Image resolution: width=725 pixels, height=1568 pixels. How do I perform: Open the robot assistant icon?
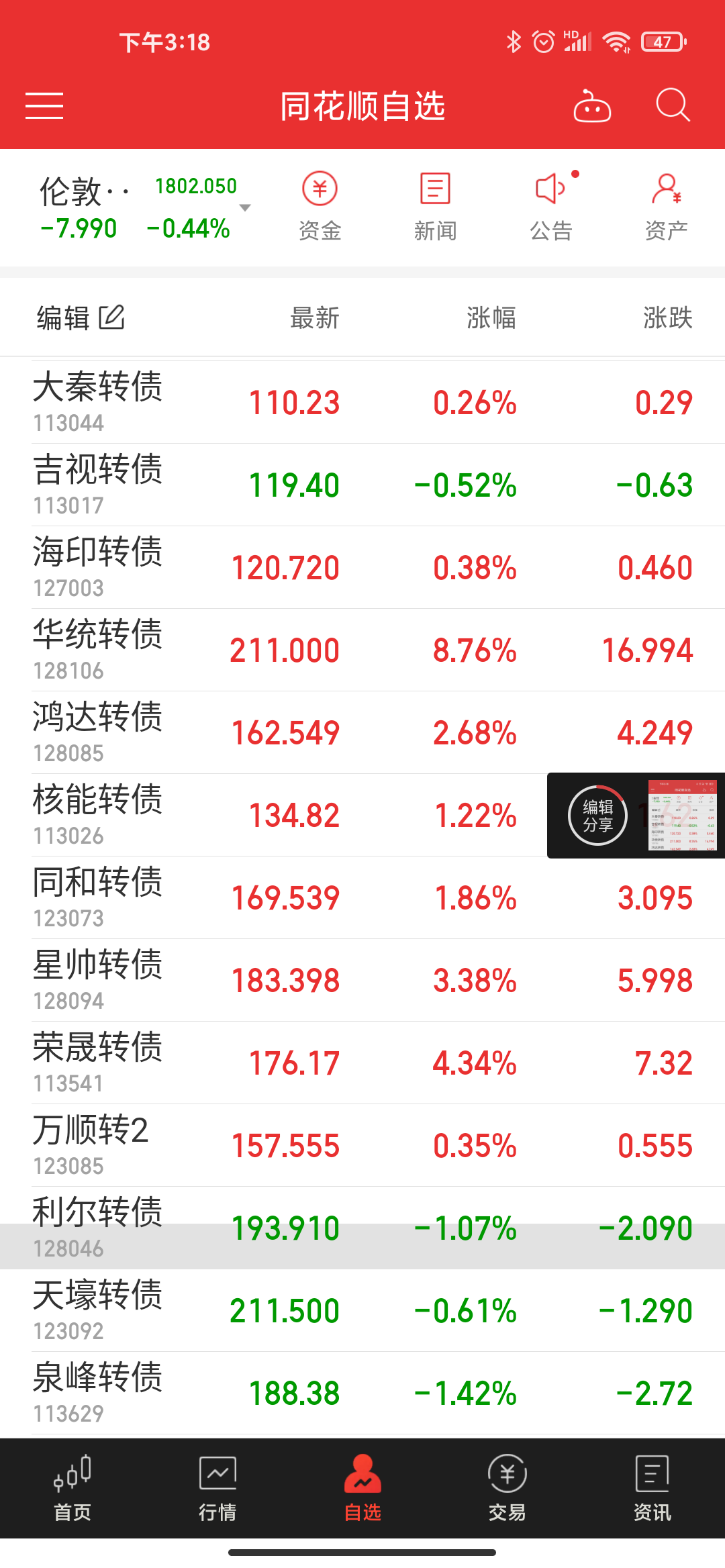click(592, 106)
